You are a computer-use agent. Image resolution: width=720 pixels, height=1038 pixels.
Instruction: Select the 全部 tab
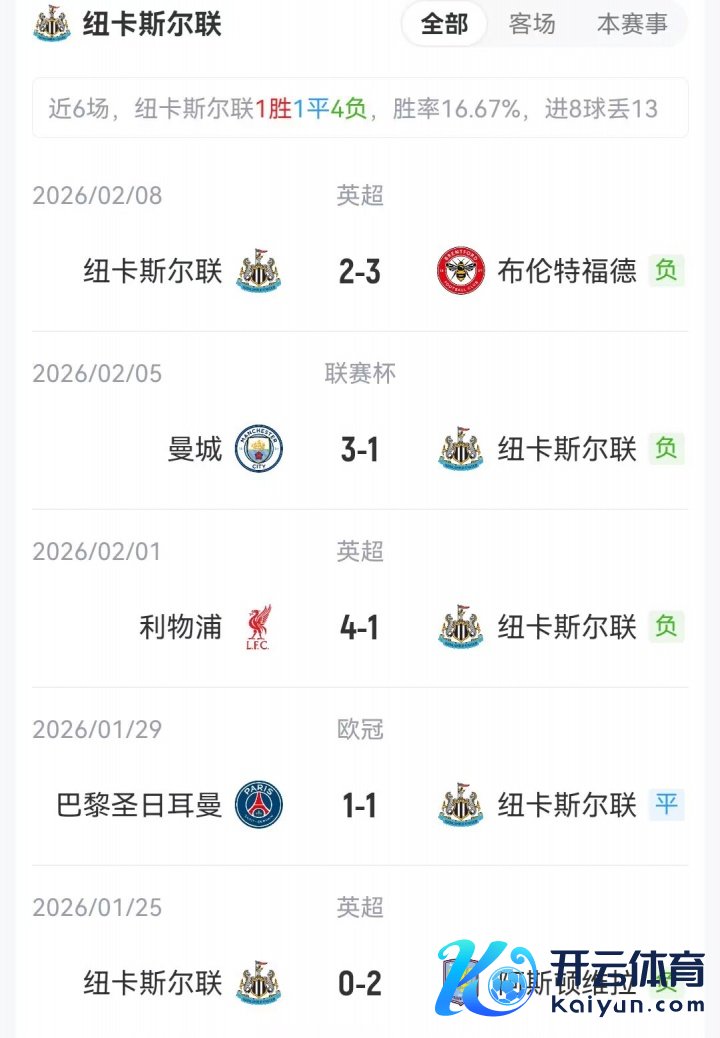click(x=444, y=24)
